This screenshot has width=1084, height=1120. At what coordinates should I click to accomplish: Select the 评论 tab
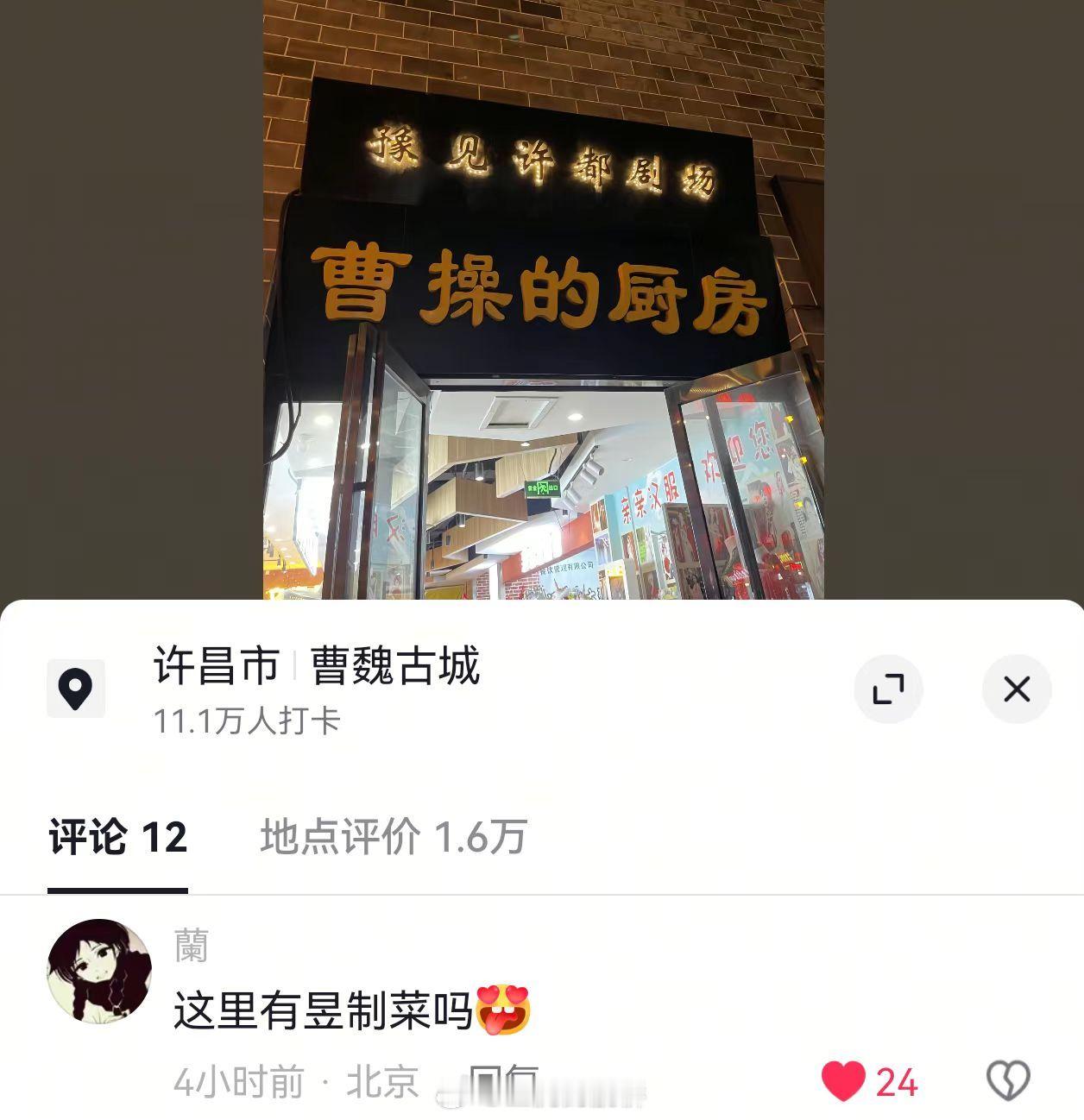tap(117, 837)
